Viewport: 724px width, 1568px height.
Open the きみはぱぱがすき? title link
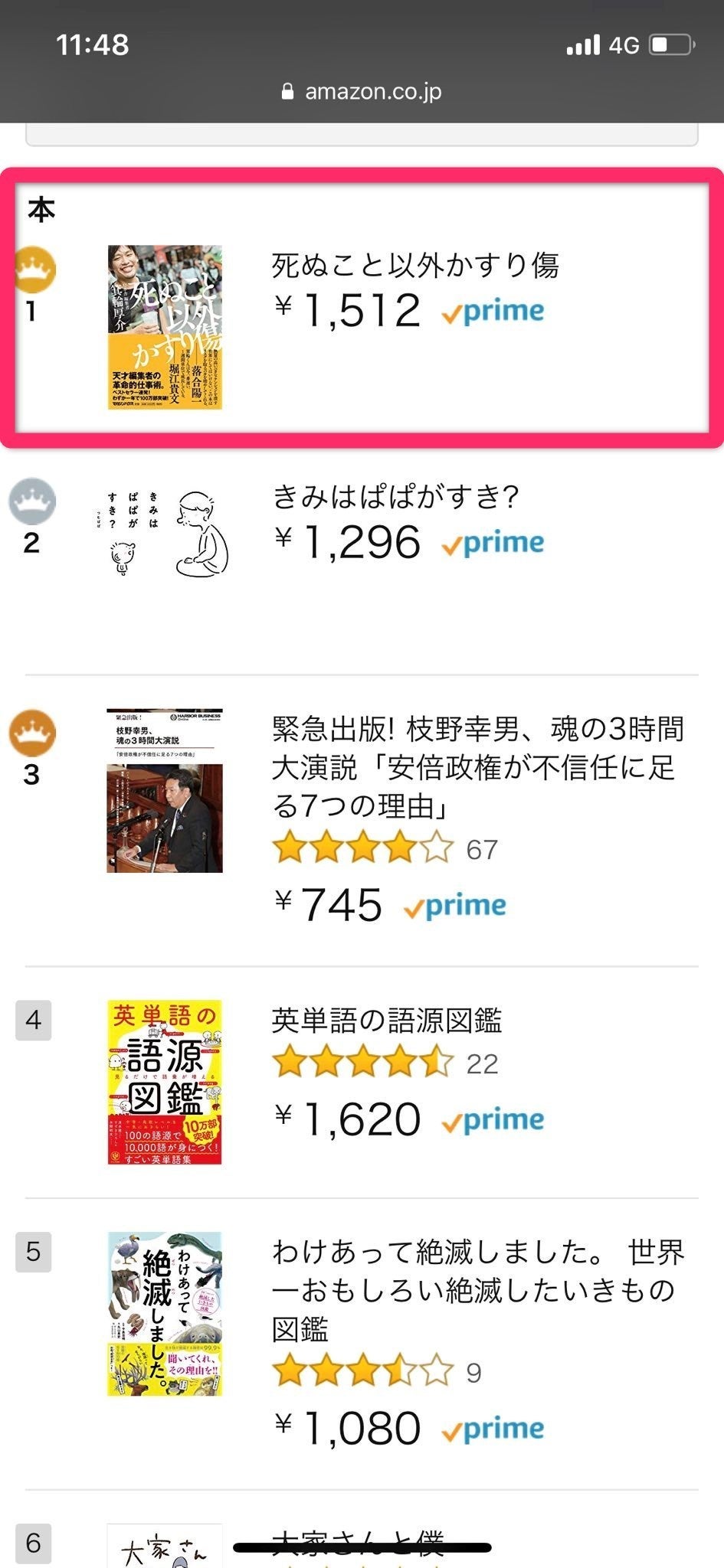tap(395, 497)
